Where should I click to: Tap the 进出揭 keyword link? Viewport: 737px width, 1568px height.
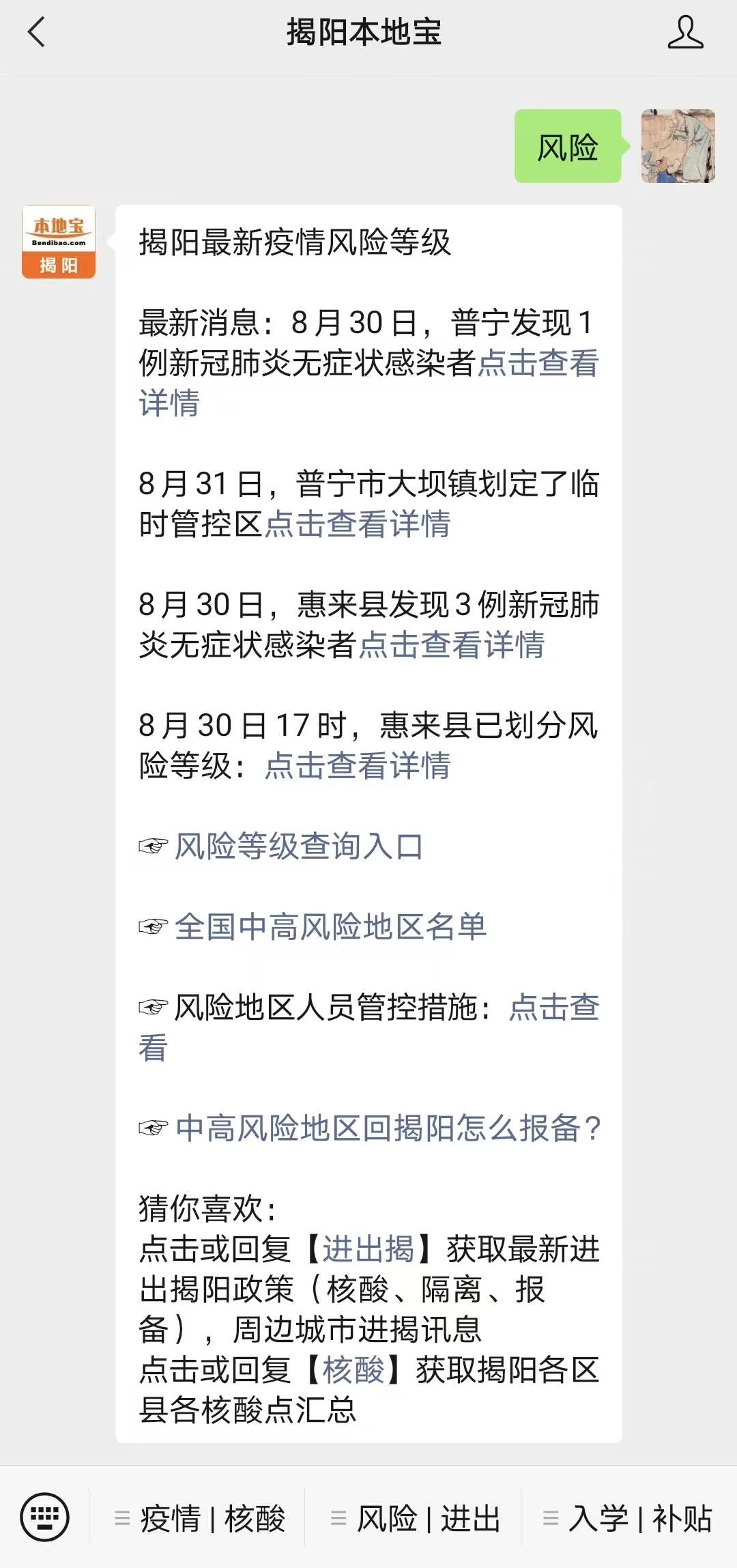368,1249
